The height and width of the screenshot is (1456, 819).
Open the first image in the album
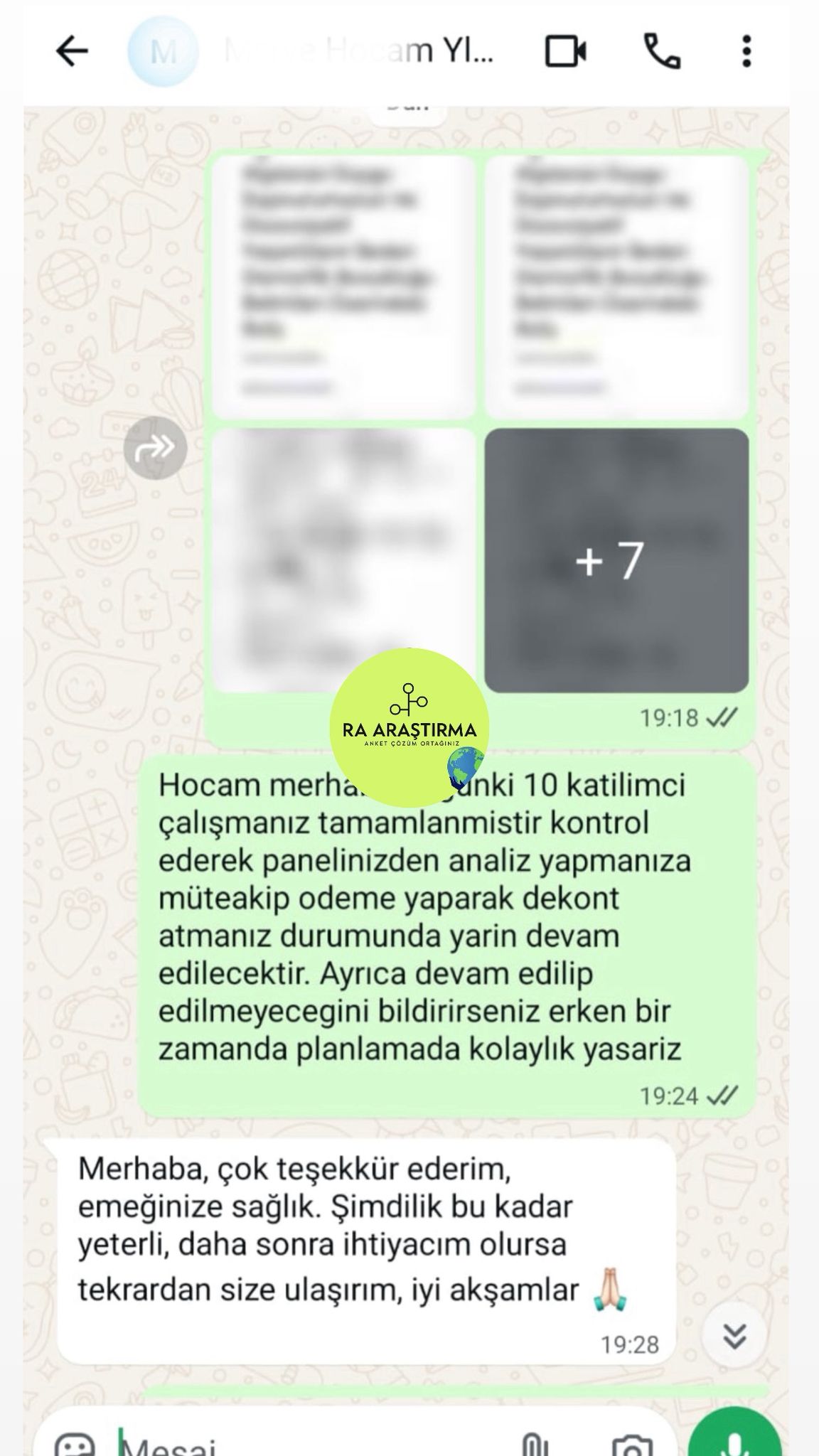tap(344, 286)
